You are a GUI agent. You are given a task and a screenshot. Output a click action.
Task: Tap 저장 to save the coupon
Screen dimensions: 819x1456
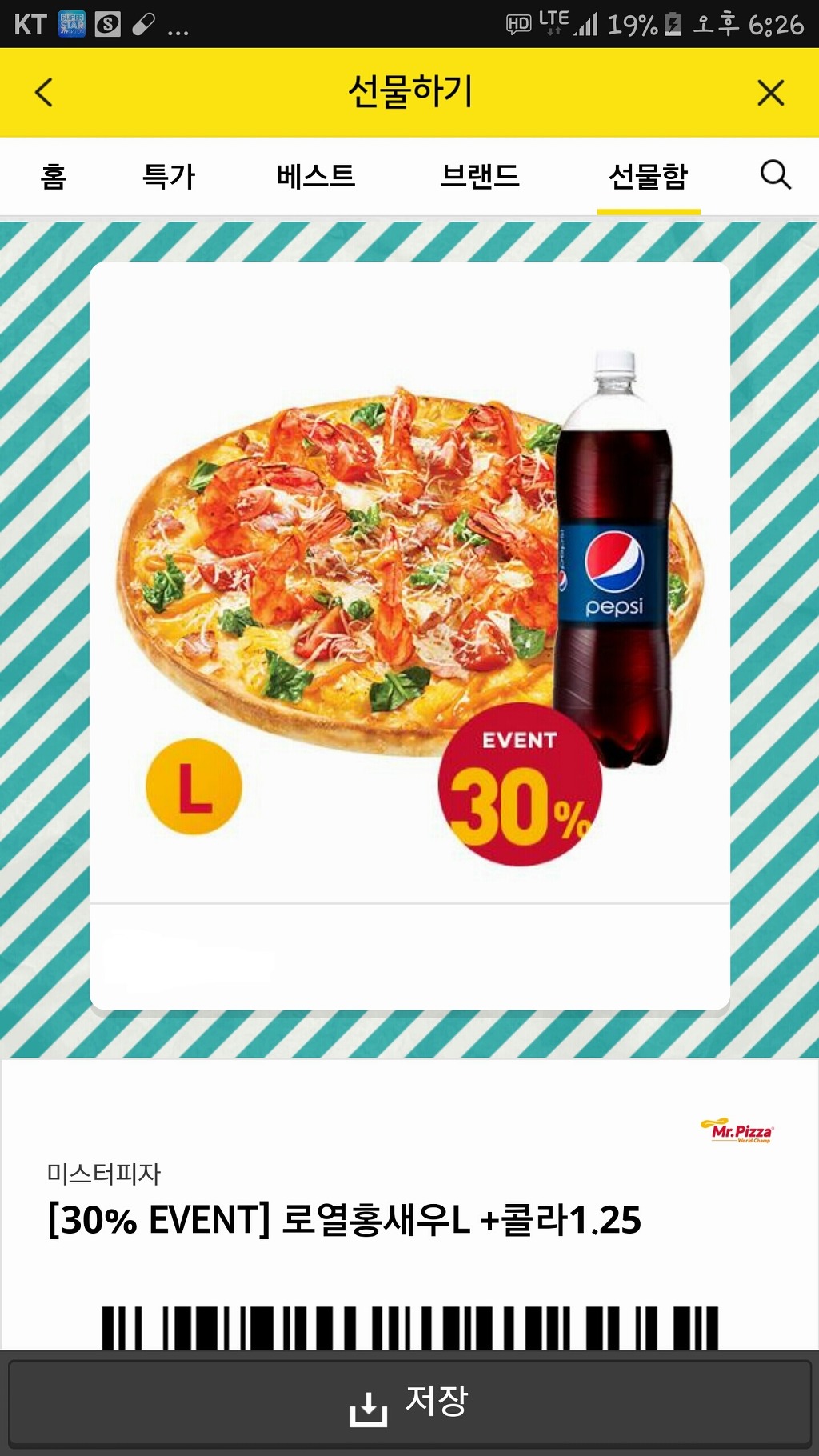click(x=409, y=1403)
